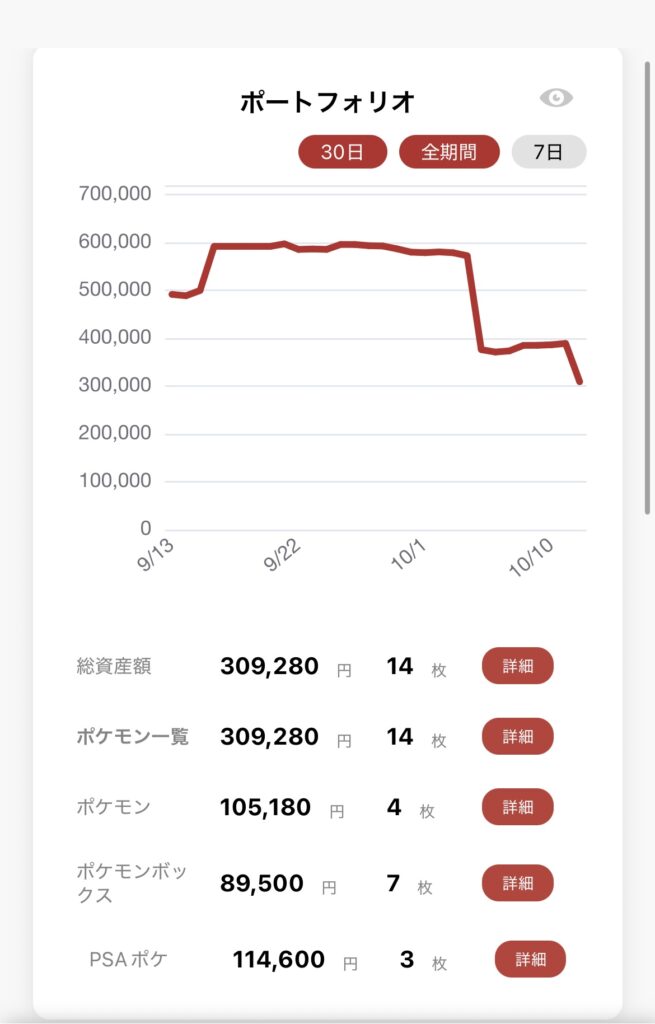655x1024 pixels.
Task: View 詳細 for ポケモン一覧
Action: pos(517,737)
